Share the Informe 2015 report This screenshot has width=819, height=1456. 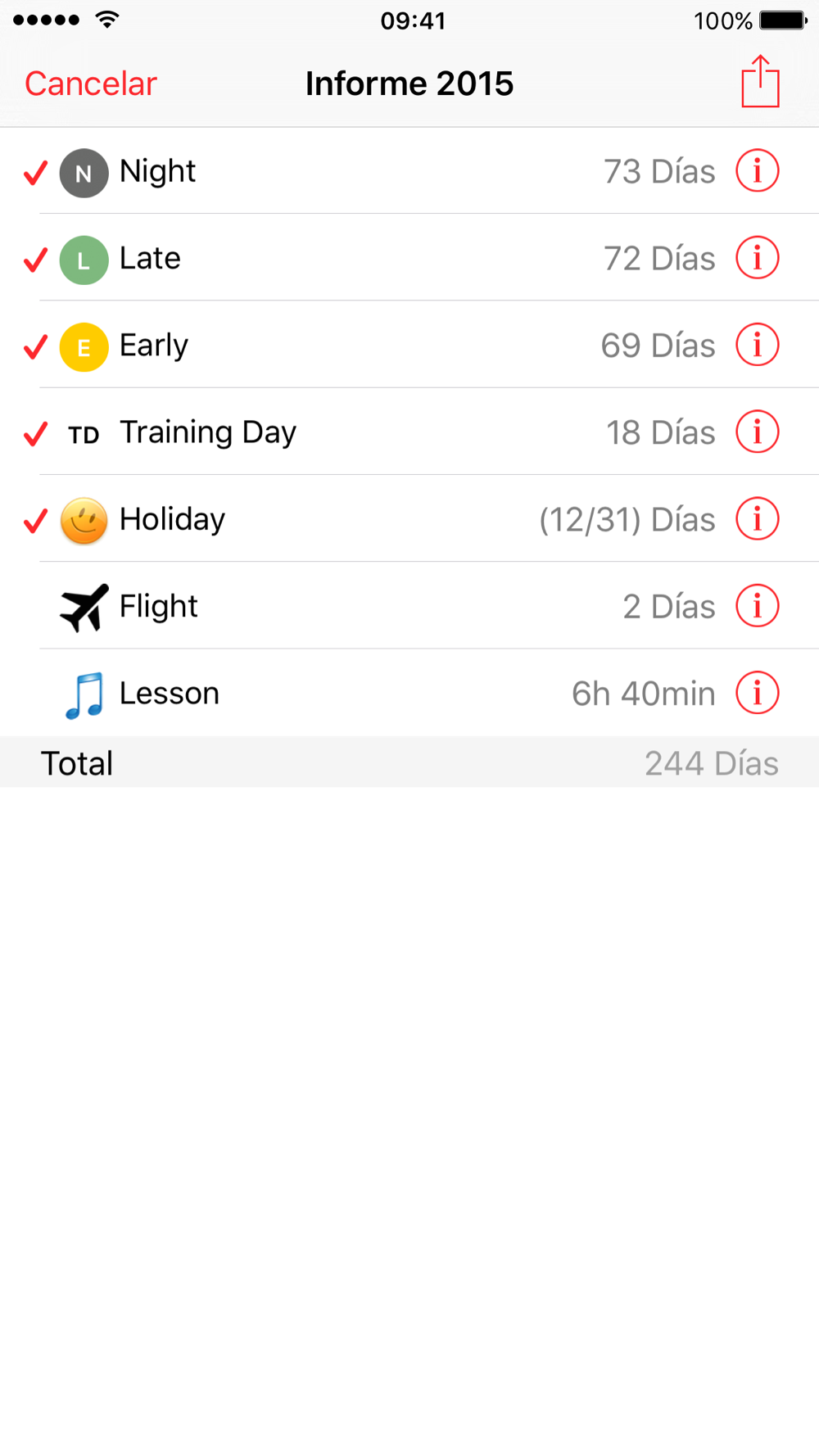(760, 82)
